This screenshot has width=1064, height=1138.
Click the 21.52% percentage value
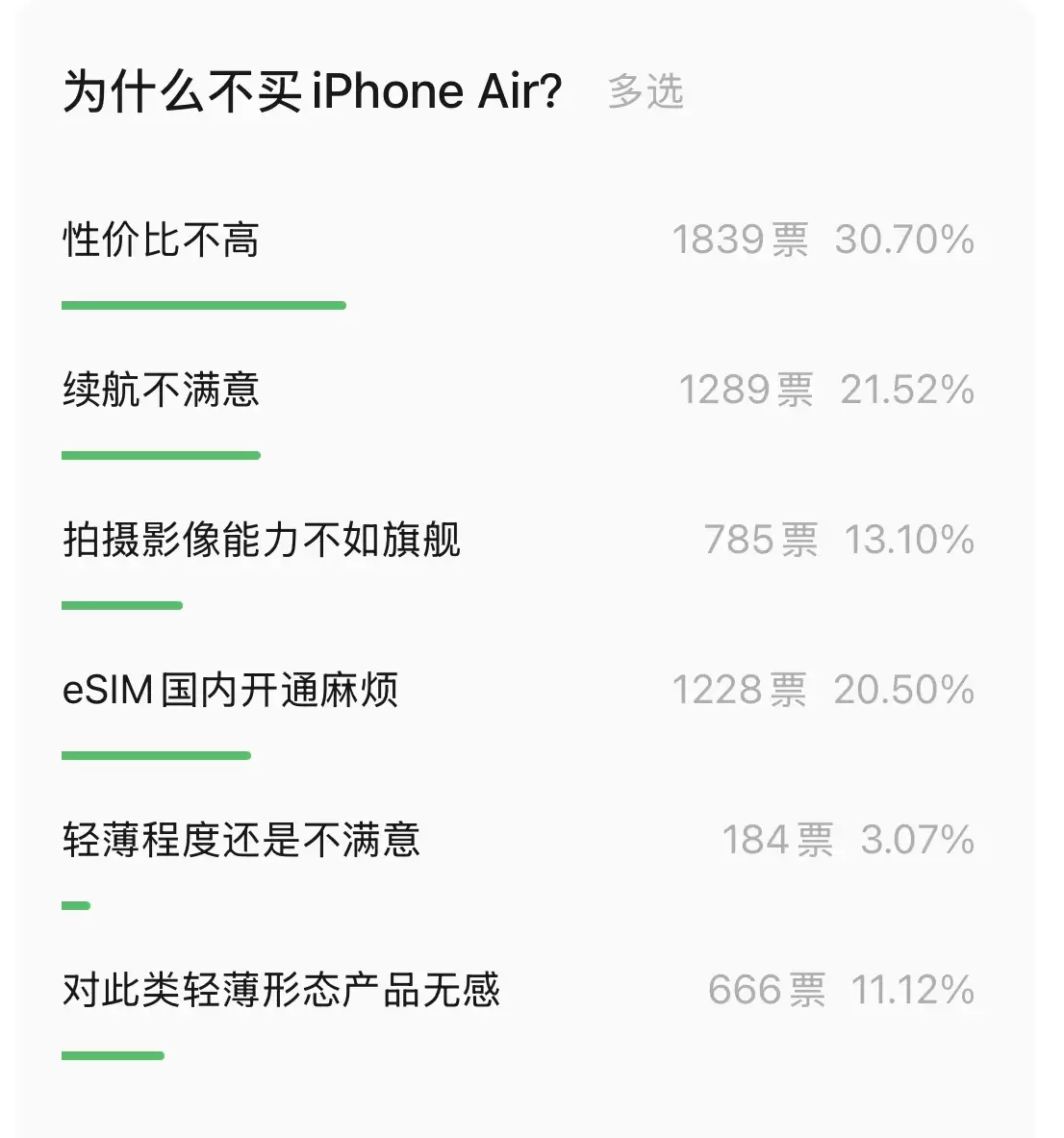(907, 390)
